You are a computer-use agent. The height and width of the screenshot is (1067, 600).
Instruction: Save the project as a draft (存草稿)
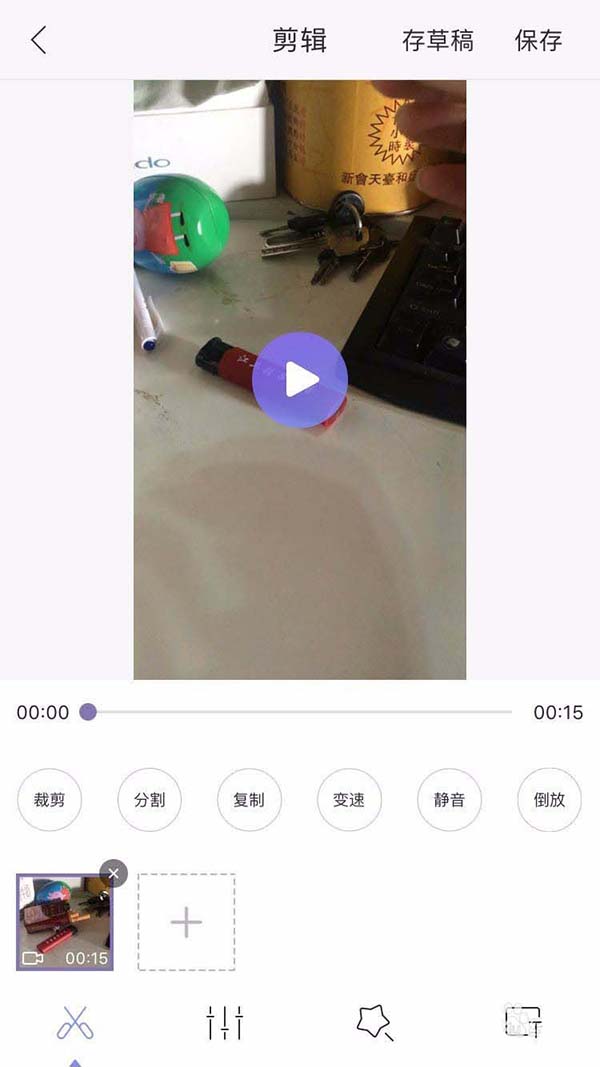(x=437, y=40)
